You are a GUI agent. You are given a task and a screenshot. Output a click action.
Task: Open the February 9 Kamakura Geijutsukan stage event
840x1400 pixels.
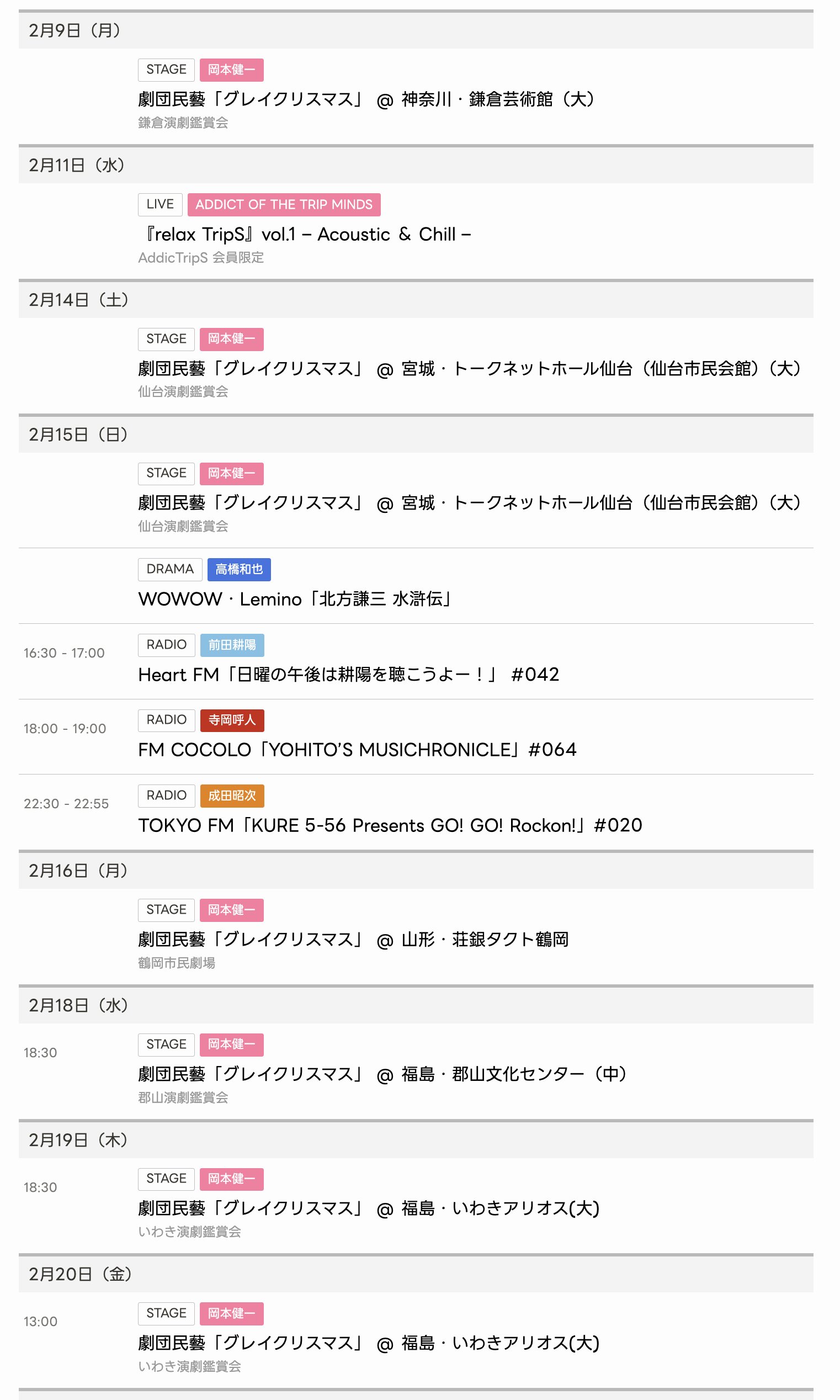[366, 99]
